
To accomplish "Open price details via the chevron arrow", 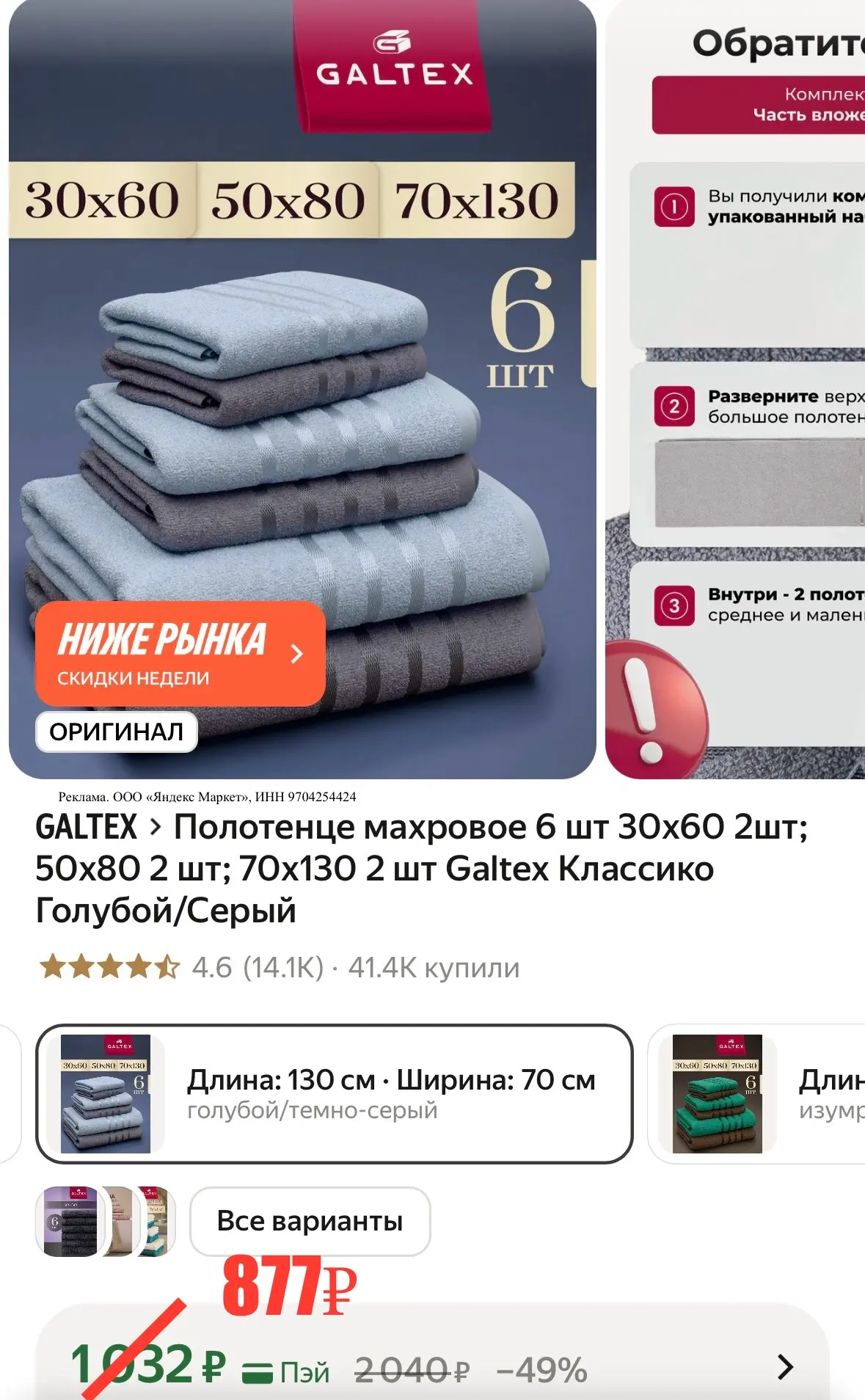I will coord(785,1366).
